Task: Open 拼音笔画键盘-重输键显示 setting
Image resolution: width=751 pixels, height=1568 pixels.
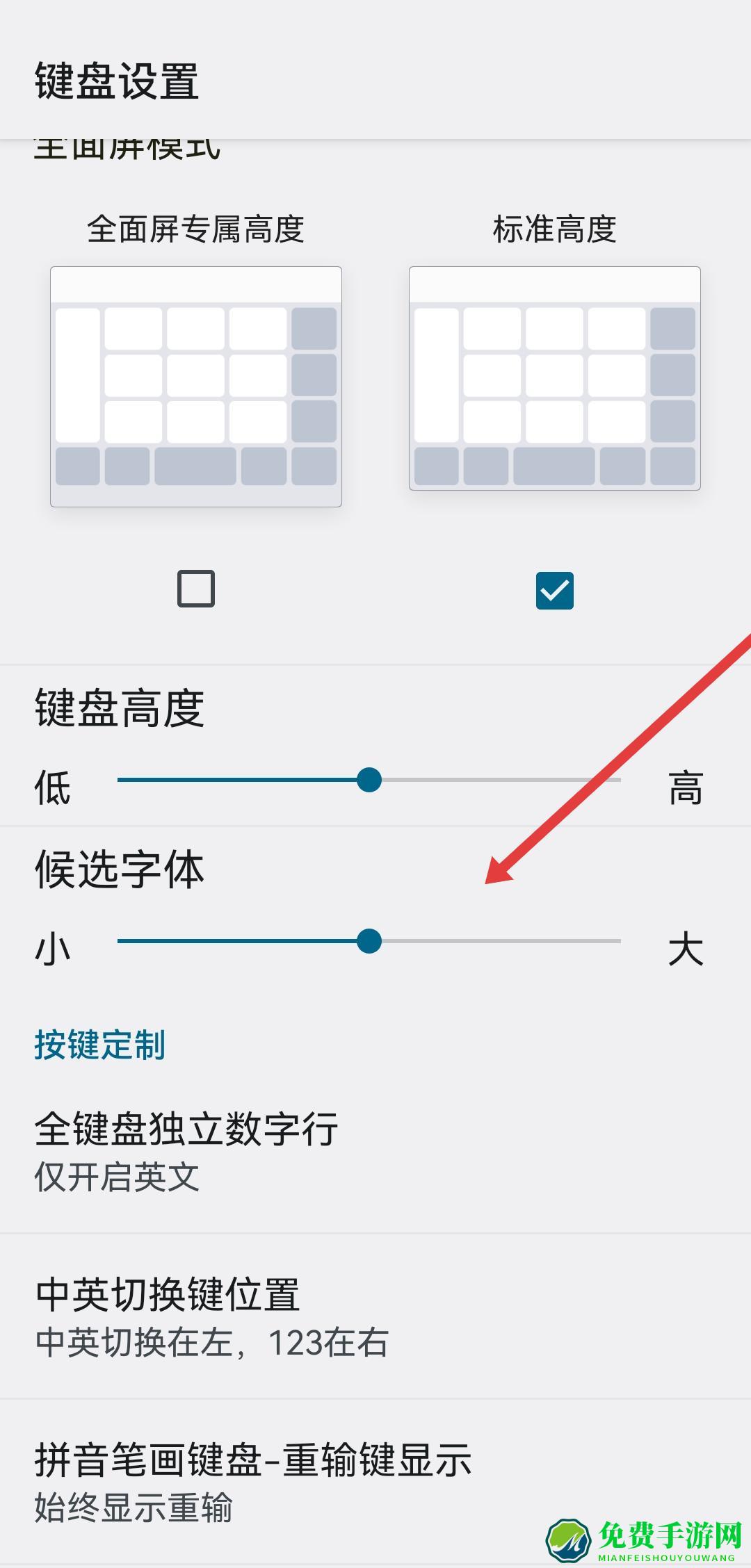Action: 375,1483
